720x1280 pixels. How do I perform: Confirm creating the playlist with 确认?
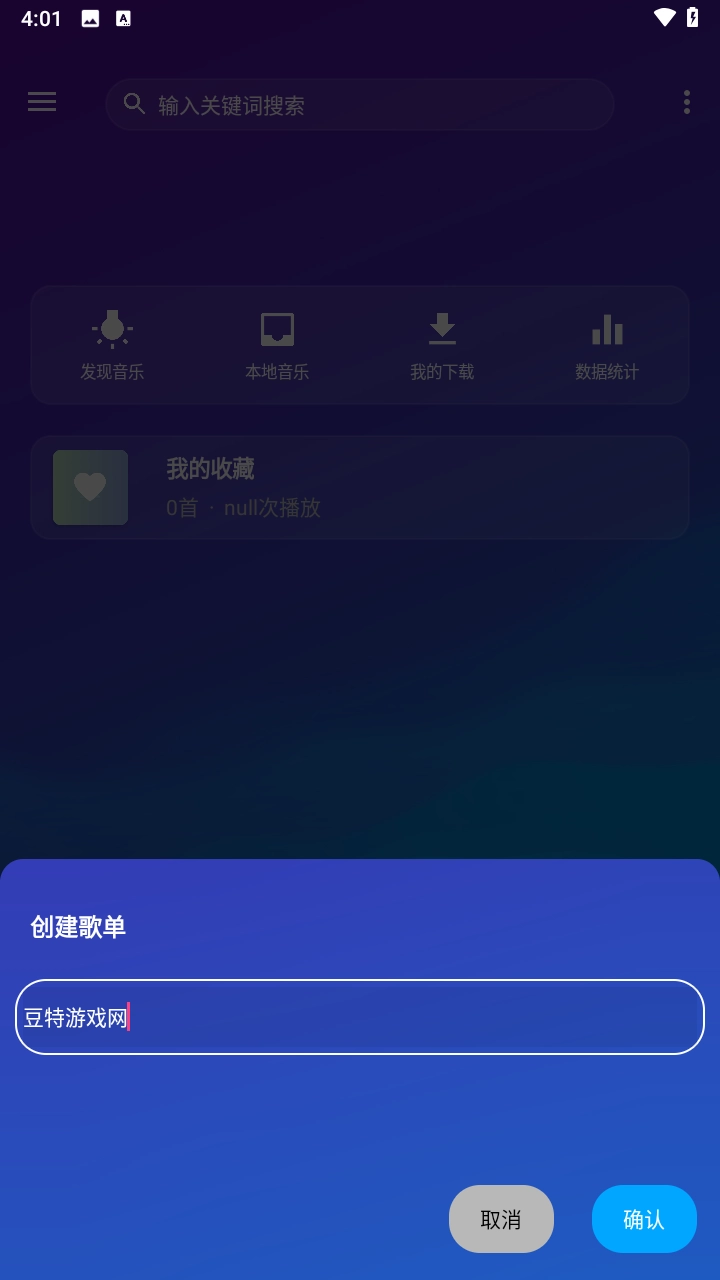tap(643, 1218)
